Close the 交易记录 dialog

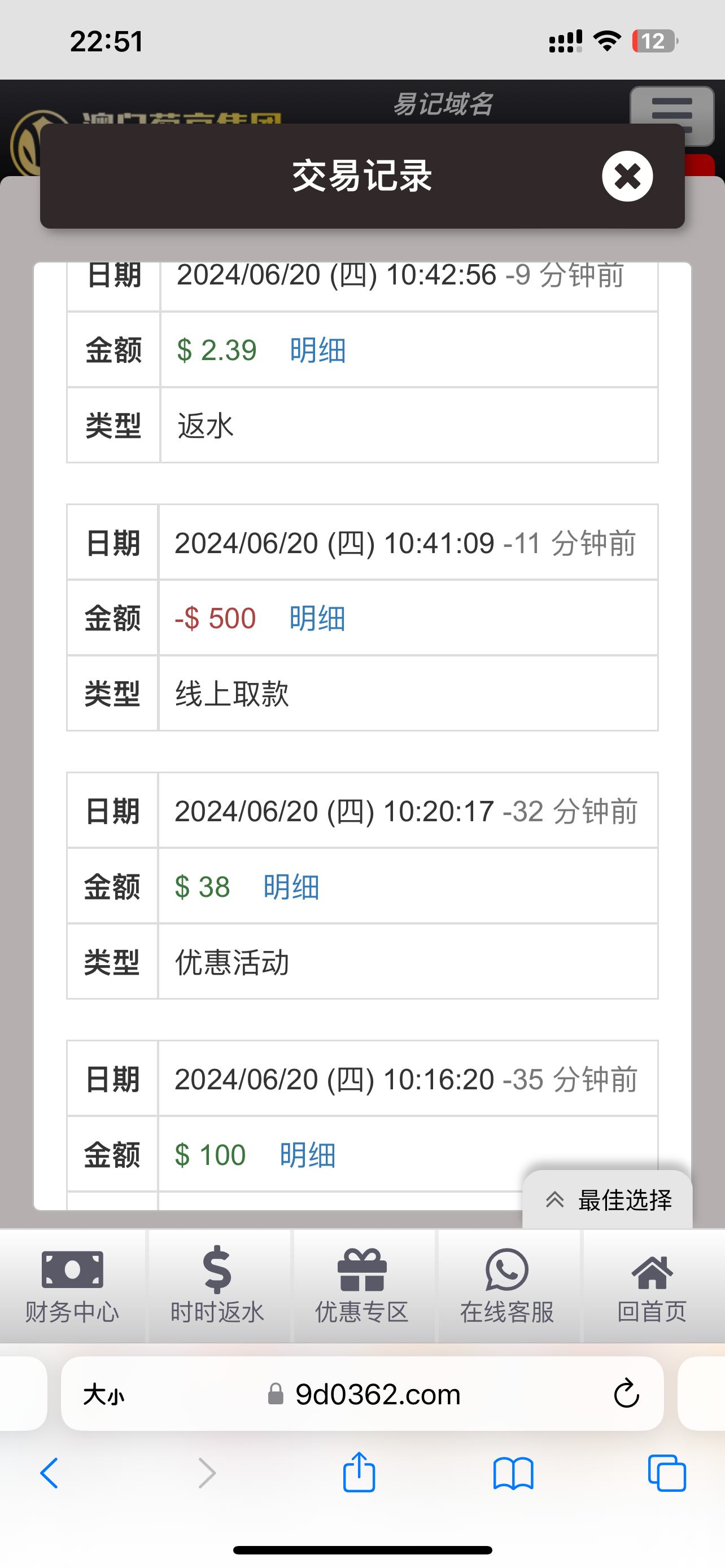627,177
